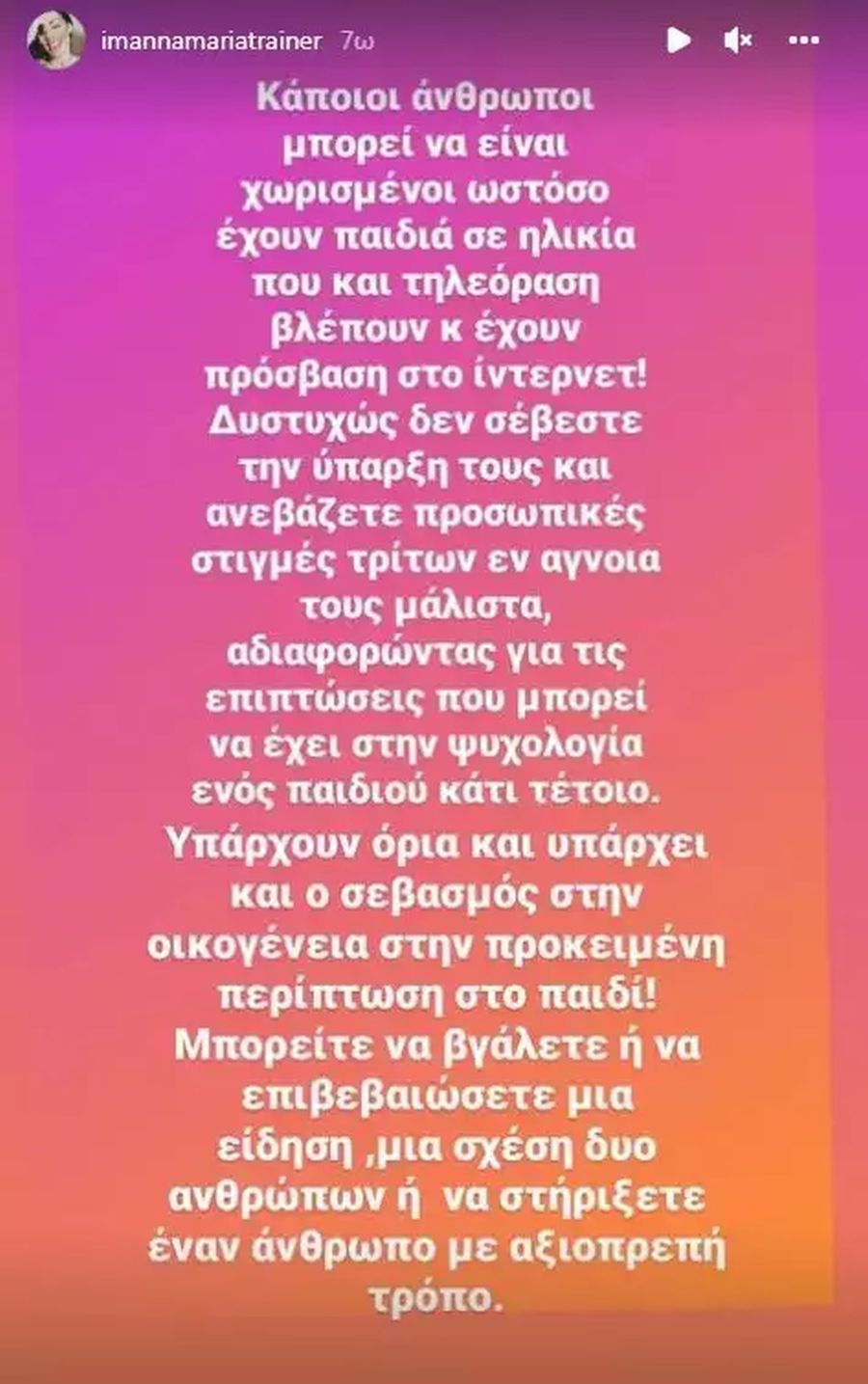Image resolution: width=868 pixels, height=1384 pixels.
Task: Unmute the story sound
Action: pos(738,40)
